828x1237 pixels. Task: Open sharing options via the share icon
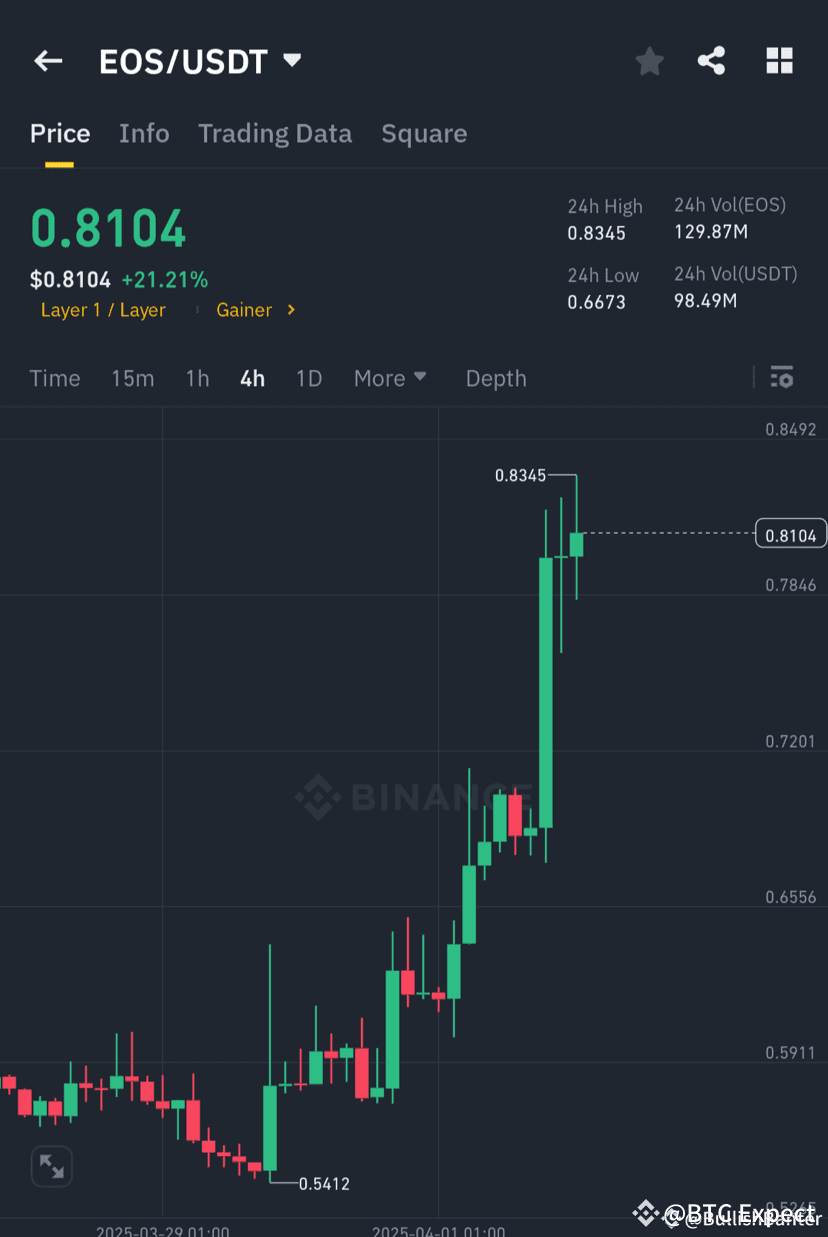point(711,61)
